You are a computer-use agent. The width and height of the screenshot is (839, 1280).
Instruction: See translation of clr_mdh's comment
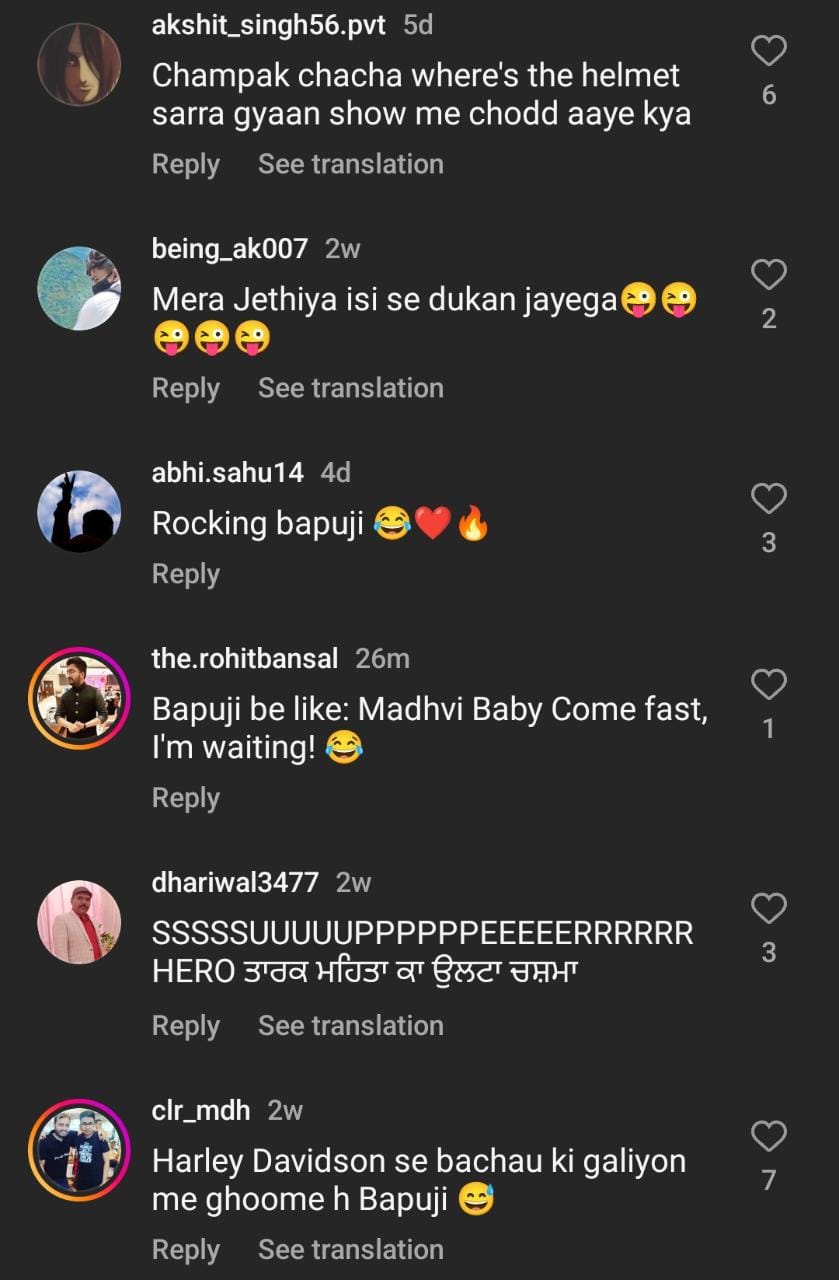[x=350, y=1250]
